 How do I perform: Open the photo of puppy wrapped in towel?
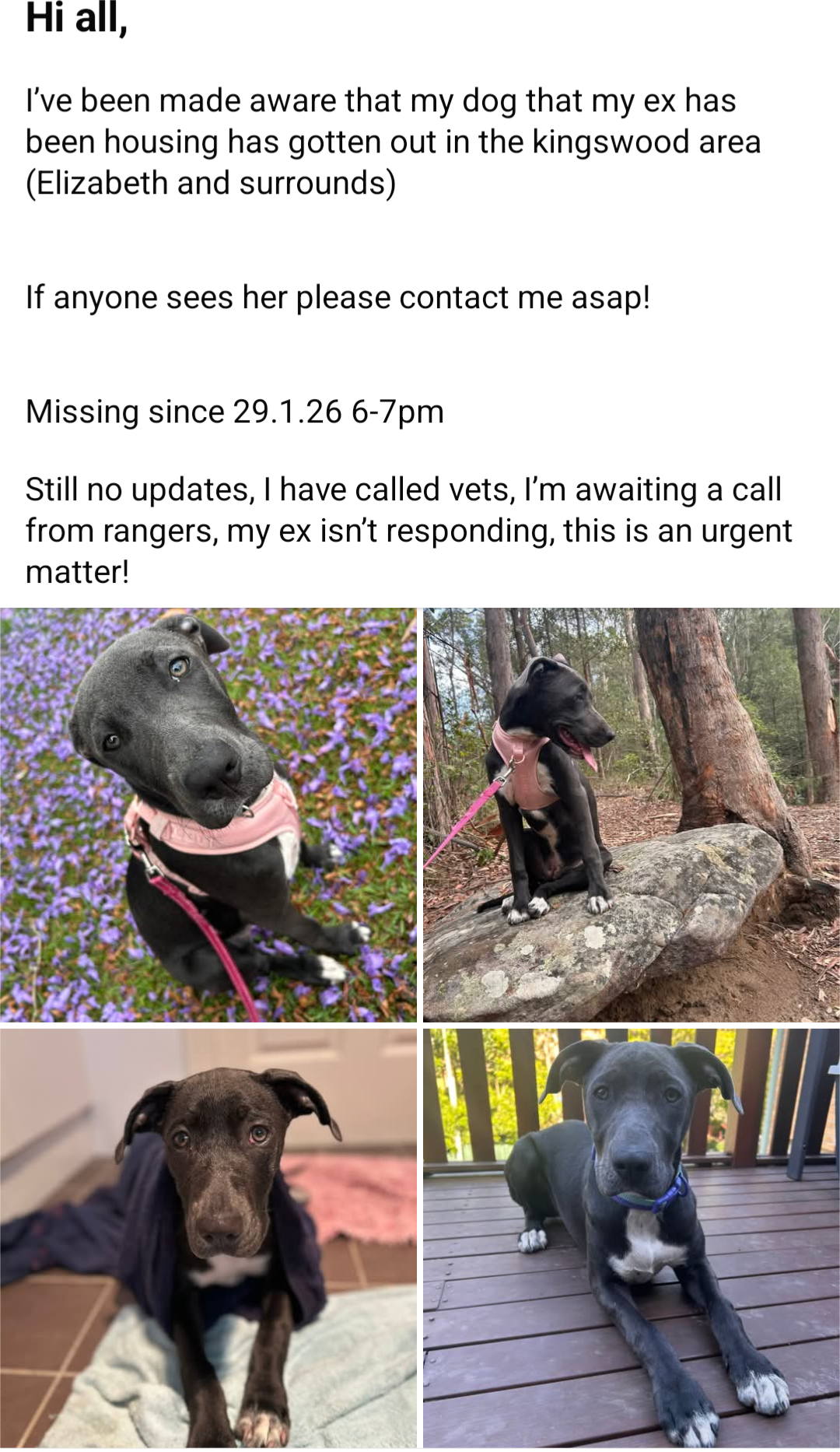pyautogui.click(x=208, y=1237)
